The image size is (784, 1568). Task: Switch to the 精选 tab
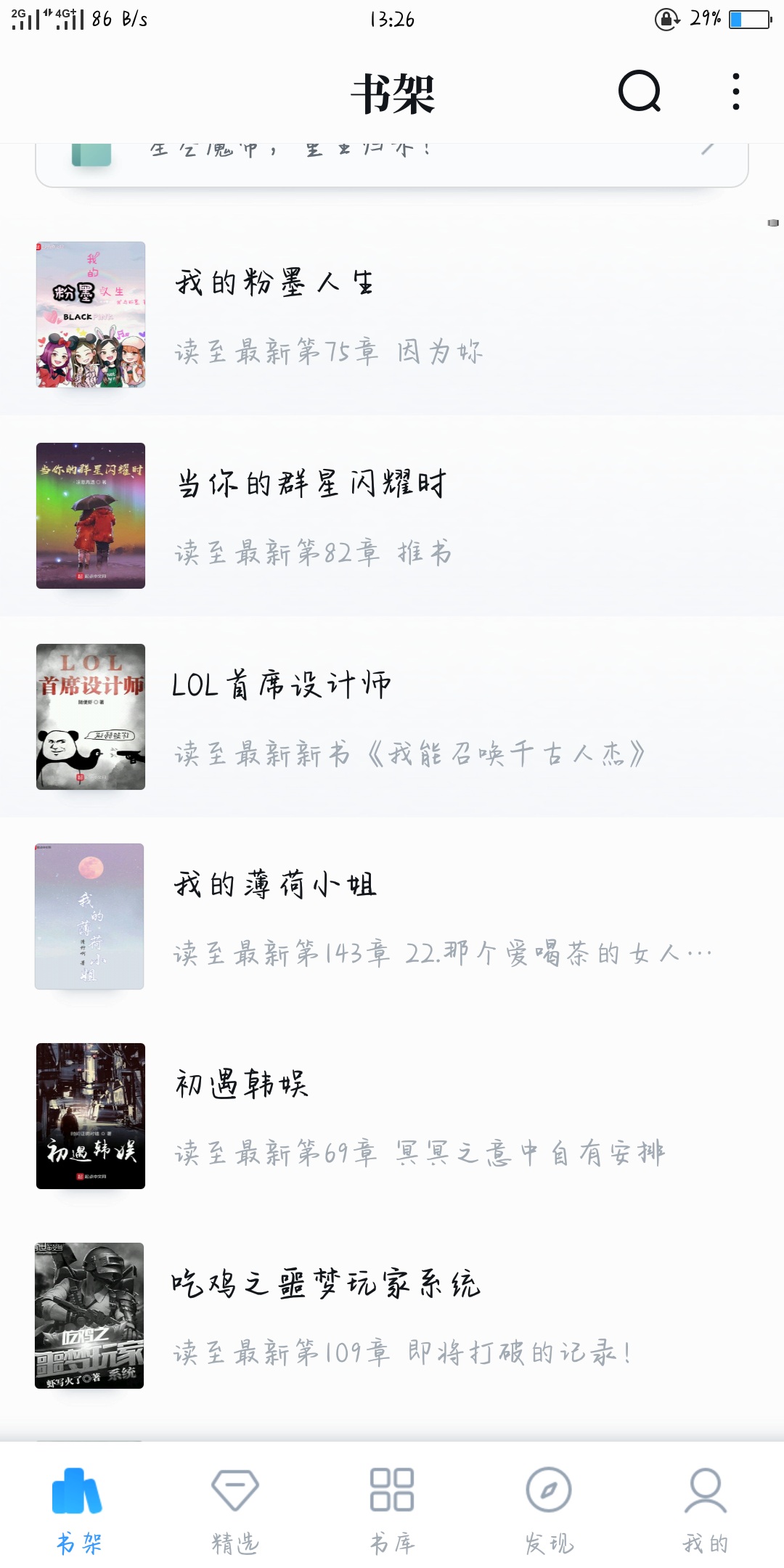click(235, 1510)
